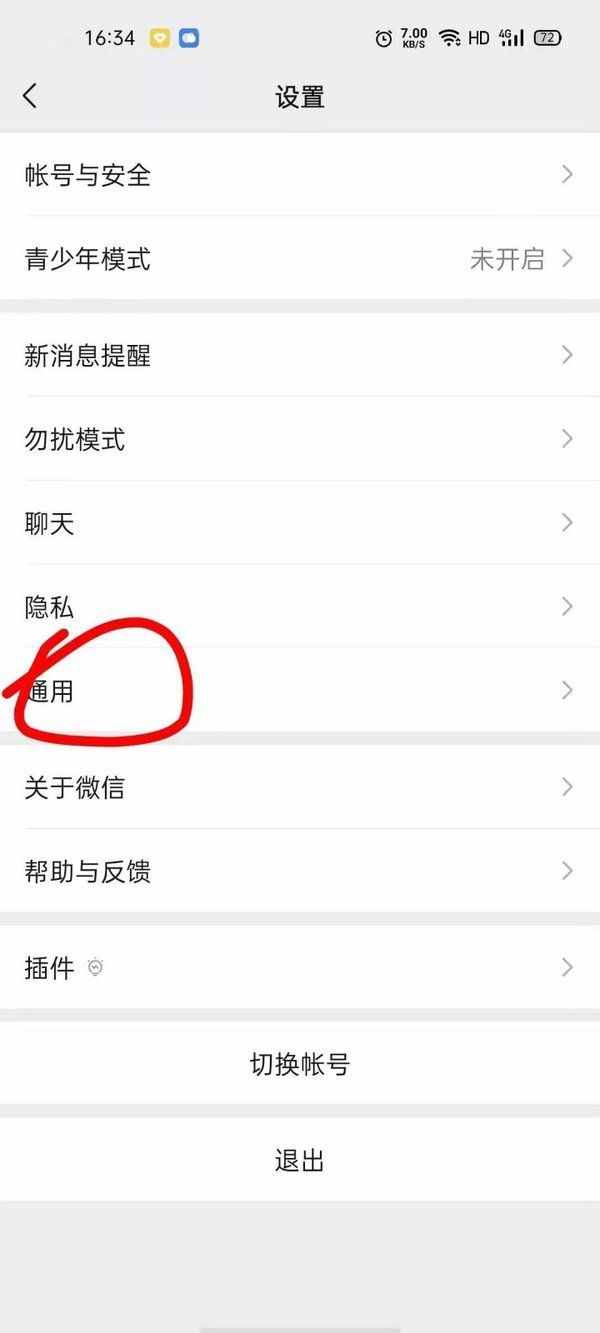Tap 切换帐号 to switch accounts
Screen dimensions: 600x1333
300,1064
